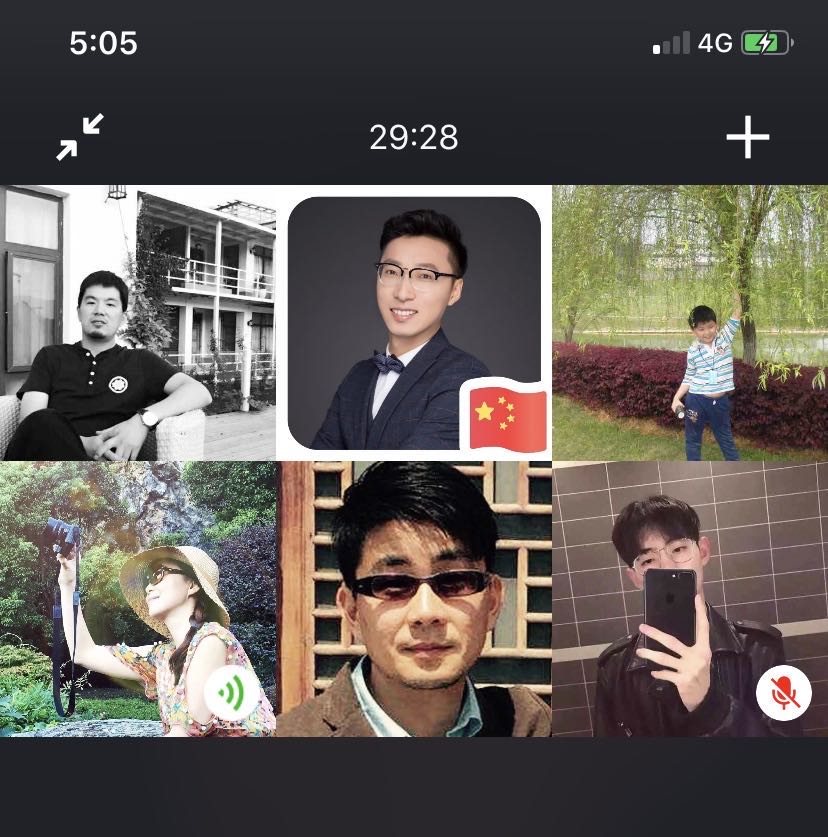Screen dimensions: 828x837
Task: Select the participant in black shirt sitting outdoors
Action: [138, 322]
